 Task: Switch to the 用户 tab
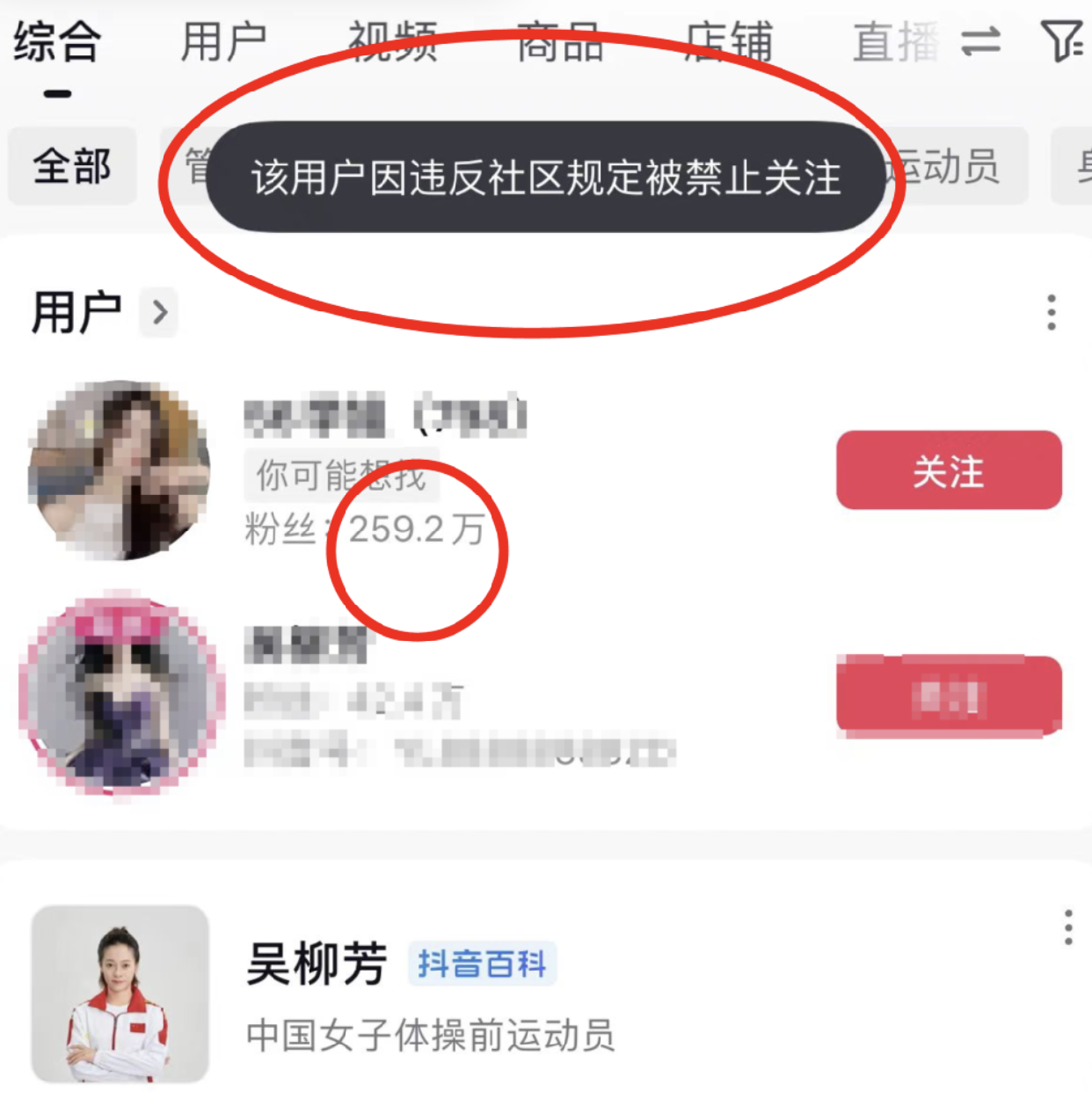226,42
